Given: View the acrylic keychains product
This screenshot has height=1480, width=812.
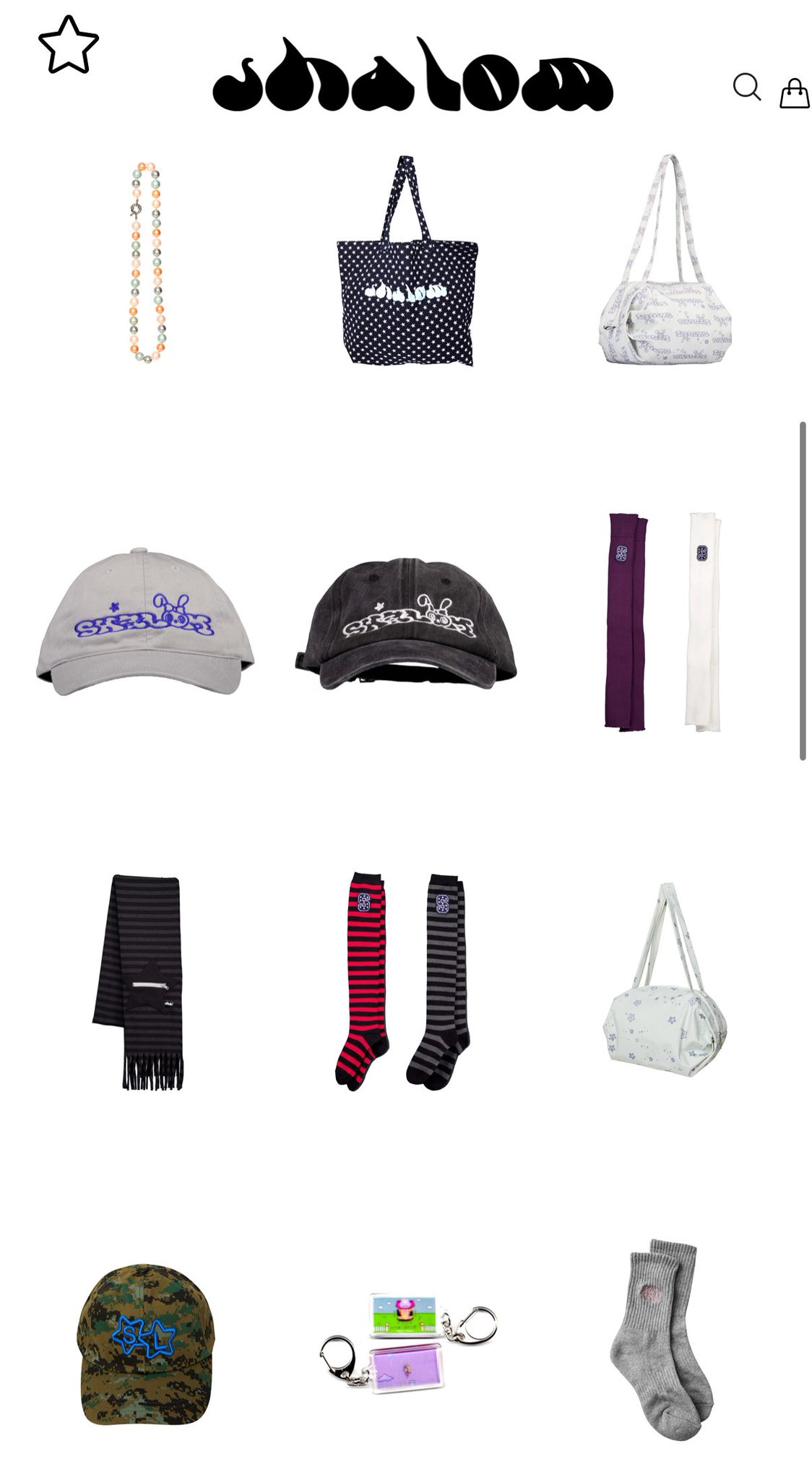Looking at the screenshot, I should point(408,1343).
